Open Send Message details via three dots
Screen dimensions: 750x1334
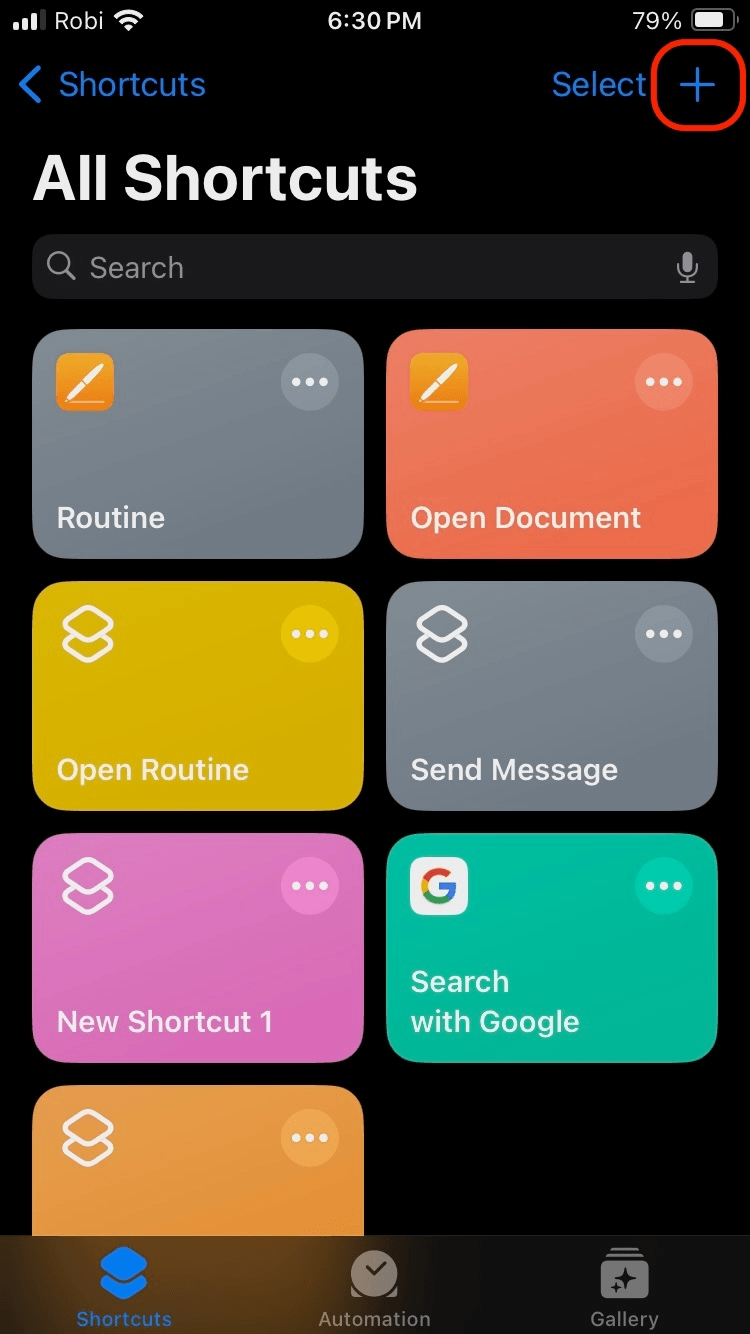pyautogui.click(x=664, y=634)
